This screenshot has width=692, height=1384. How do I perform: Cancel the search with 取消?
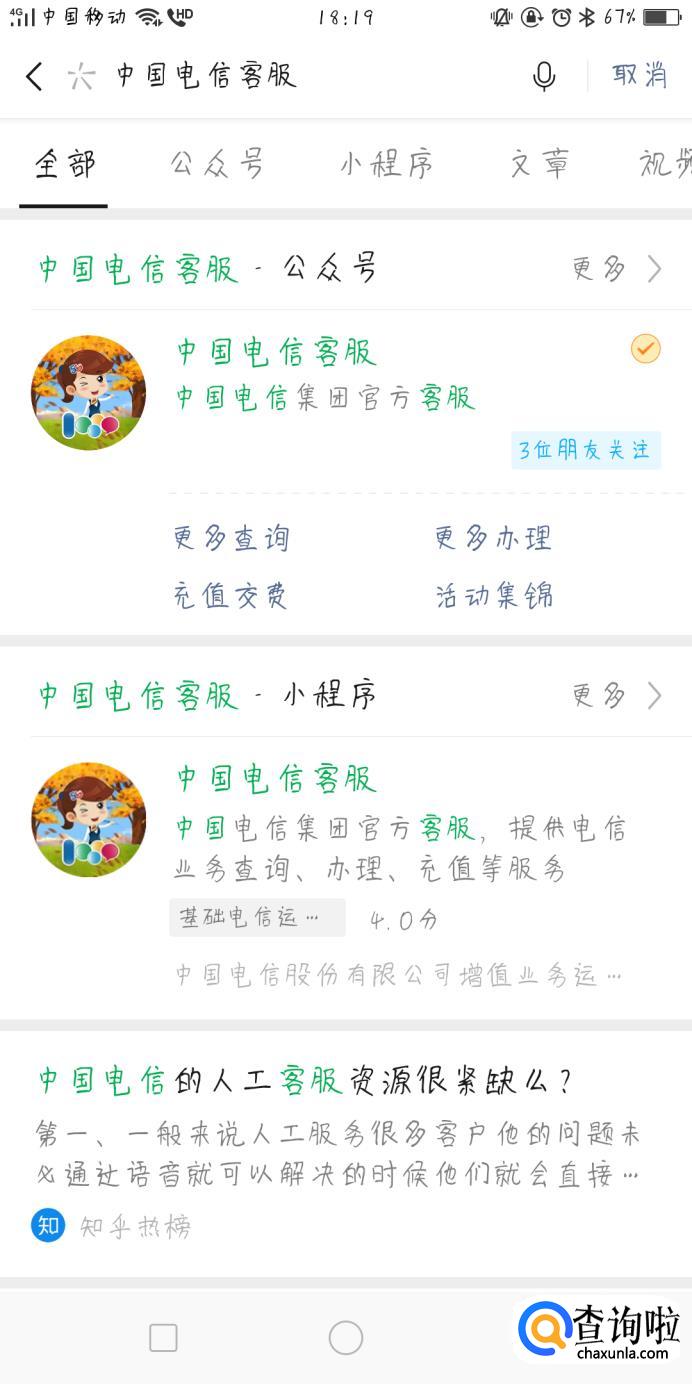pyautogui.click(x=640, y=76)
